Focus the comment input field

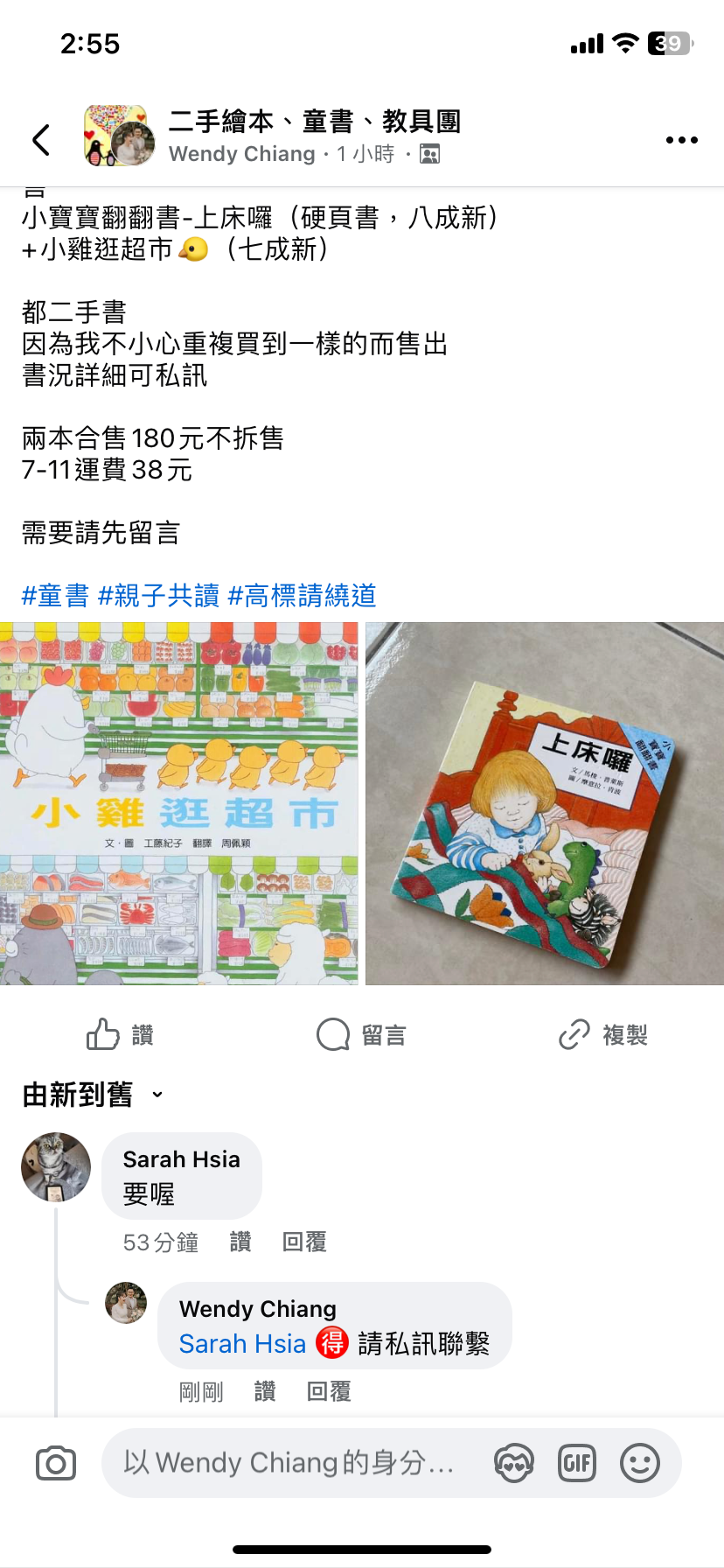pyautogui.click(x=289, y=1463)
